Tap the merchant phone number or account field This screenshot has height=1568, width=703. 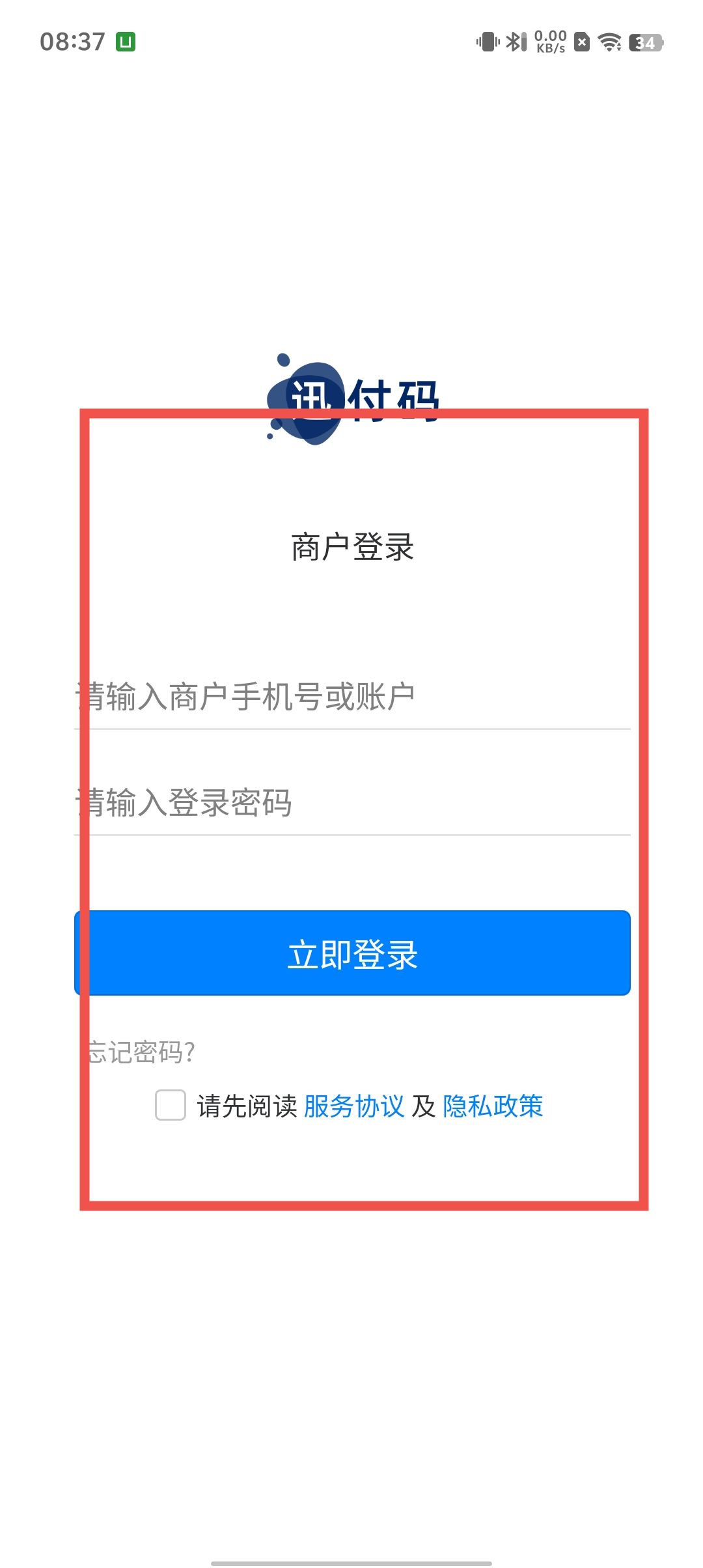[x=351, y=697]
